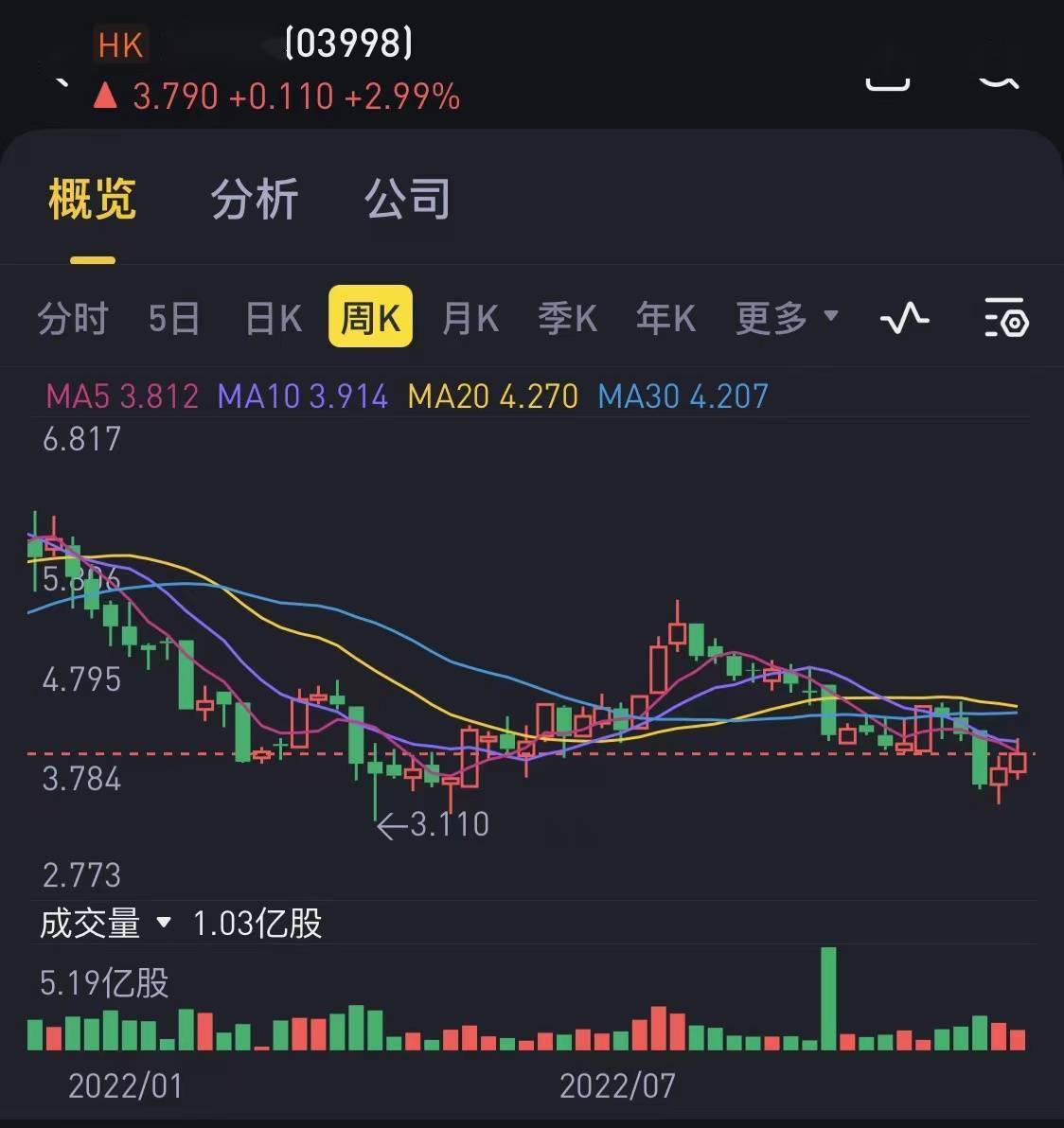Viewport: 1064px width, 1128px height.
Task: Display the 年K yearly candles
Action: [665, 318]
